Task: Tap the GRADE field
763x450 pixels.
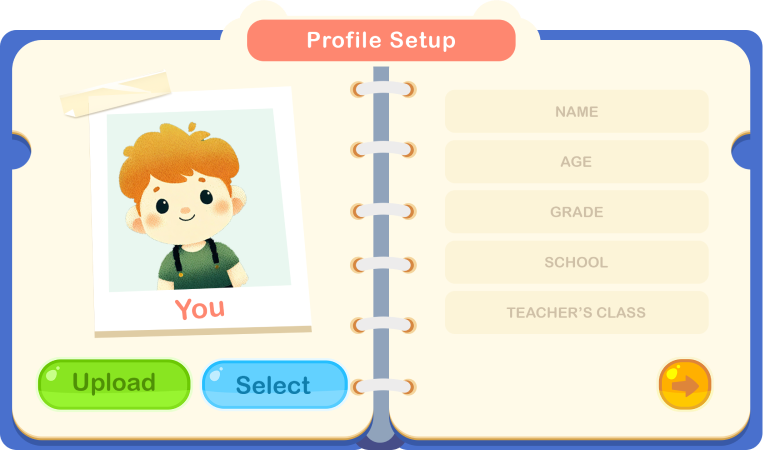Action: pyautogui.click(x=576, y=212)
